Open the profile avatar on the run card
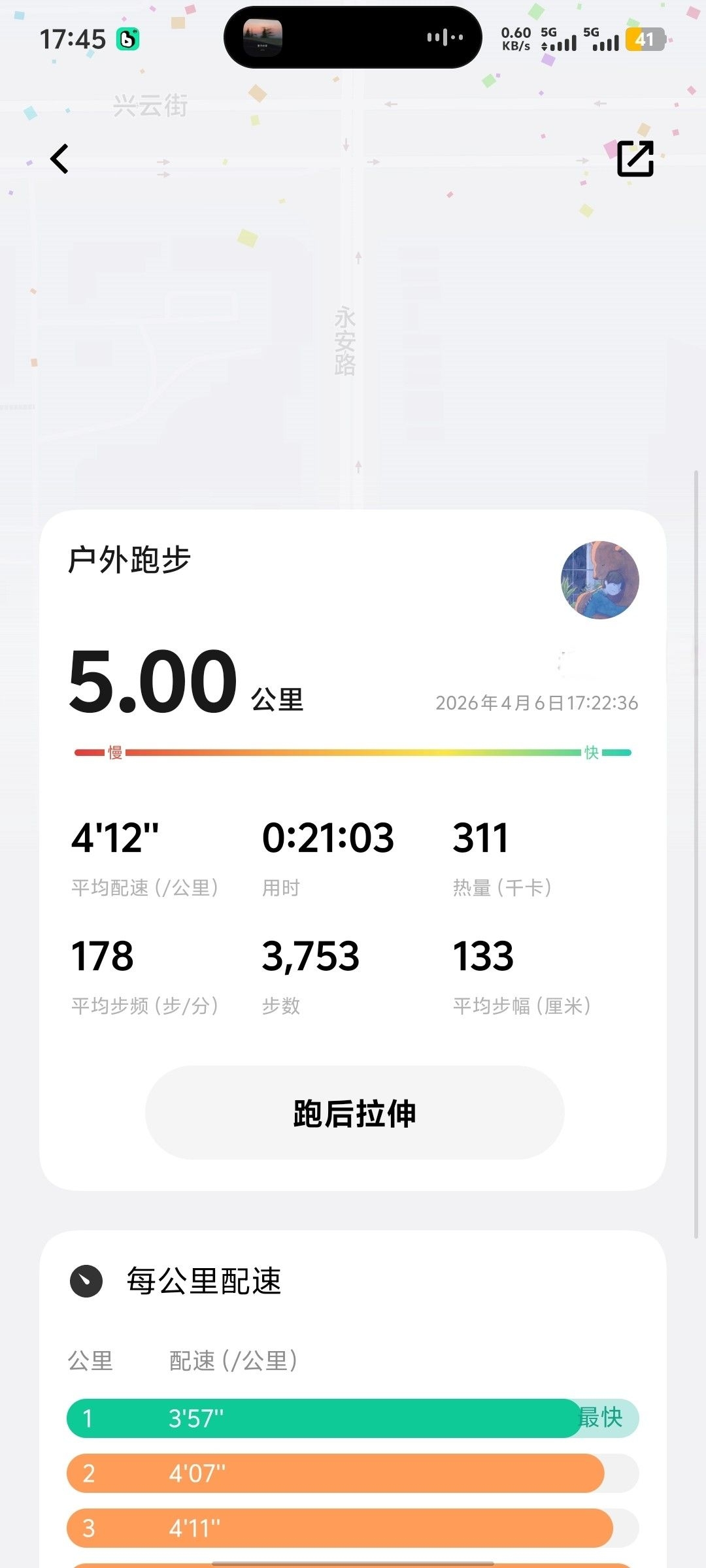706x1568 pixels. [x=599, y=580]
